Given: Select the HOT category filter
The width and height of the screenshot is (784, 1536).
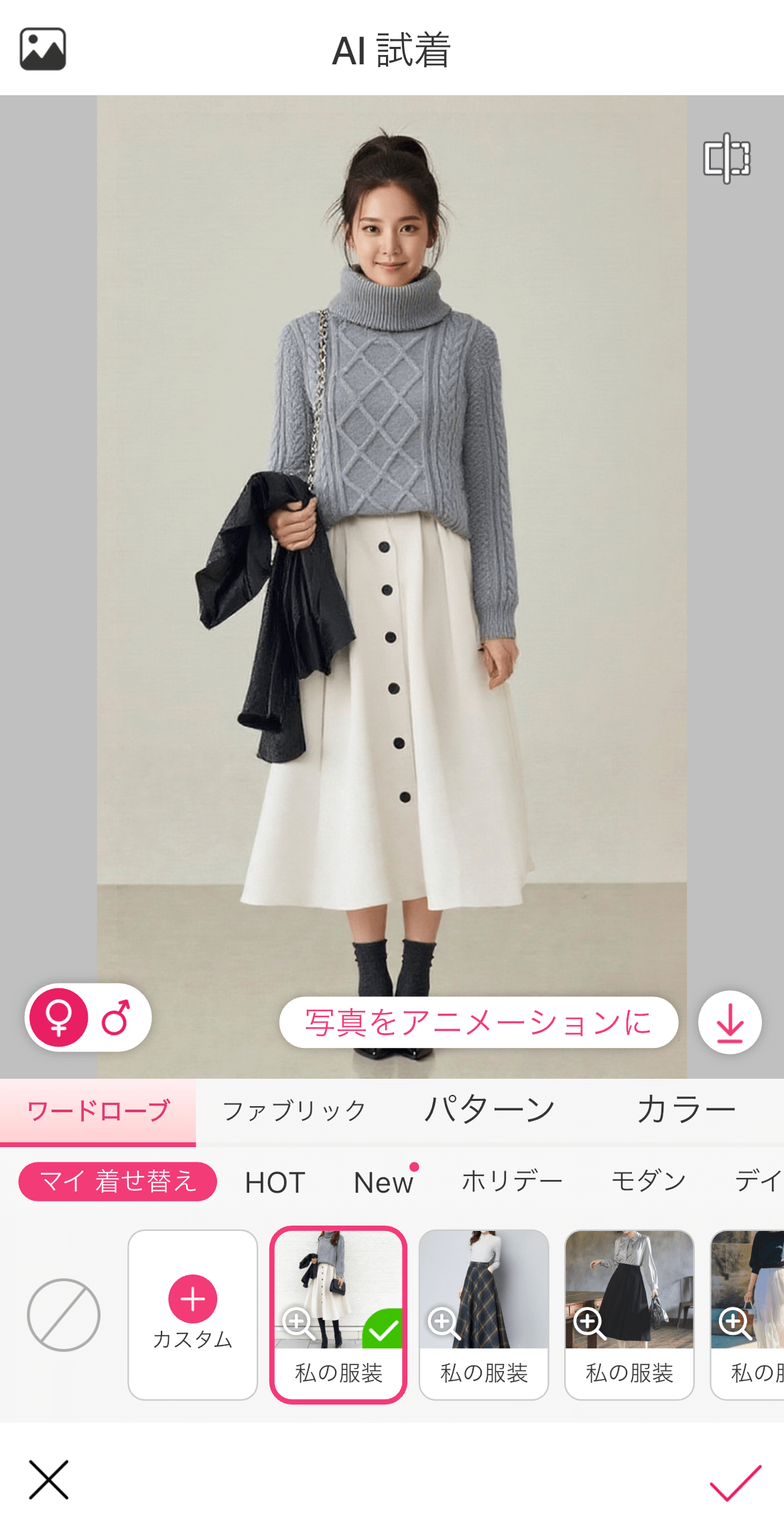Looking at the screenshot, I should (275, 1181).
